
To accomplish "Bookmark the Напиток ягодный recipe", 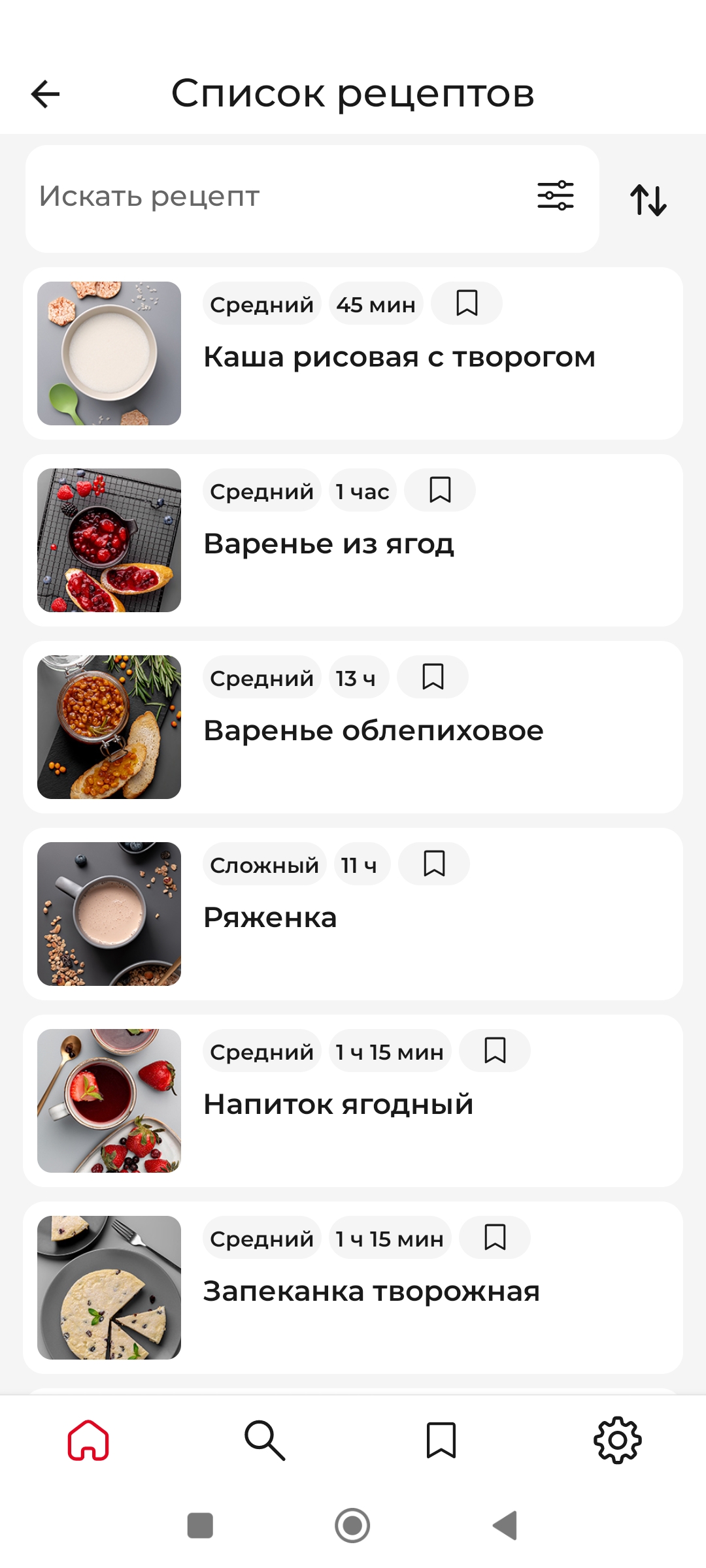I will tap(495, 1051).
